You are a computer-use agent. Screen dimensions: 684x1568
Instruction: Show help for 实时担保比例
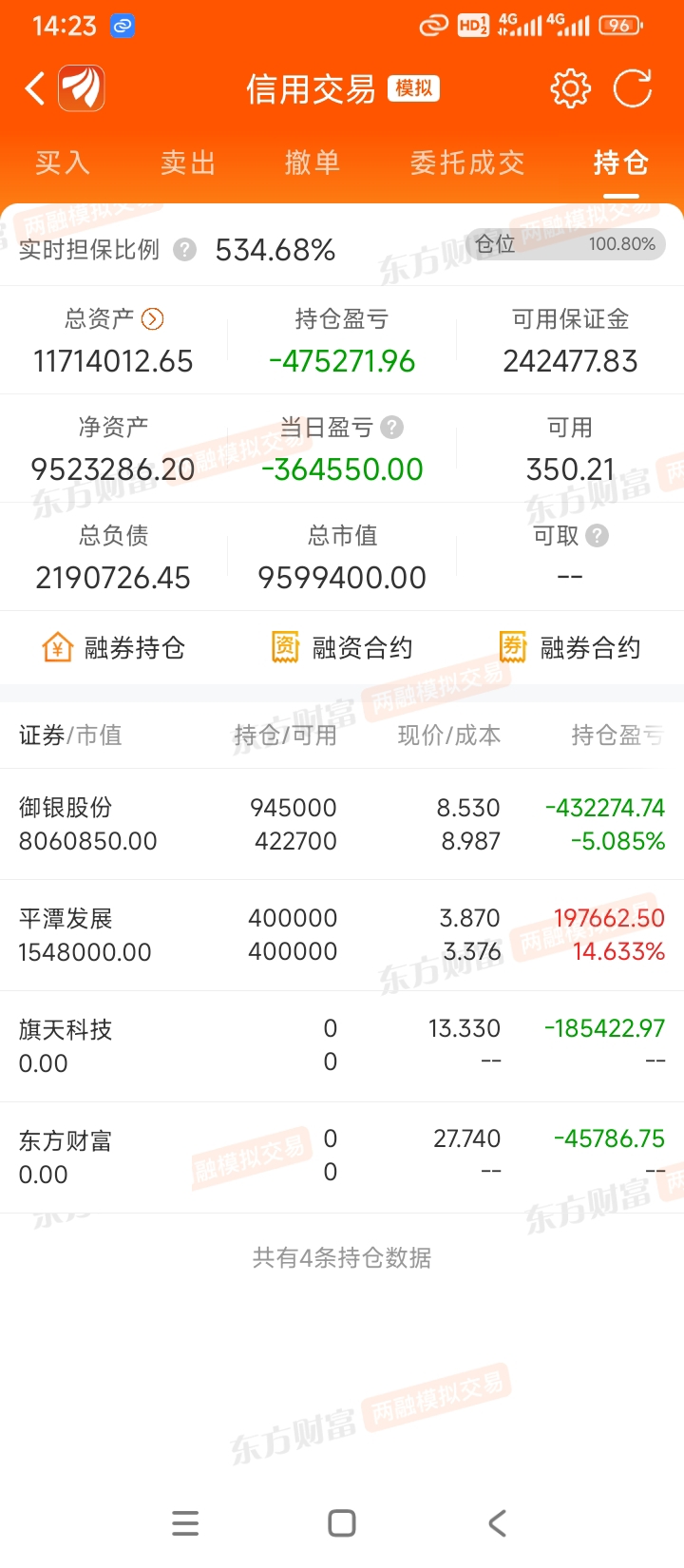[185, 250]
